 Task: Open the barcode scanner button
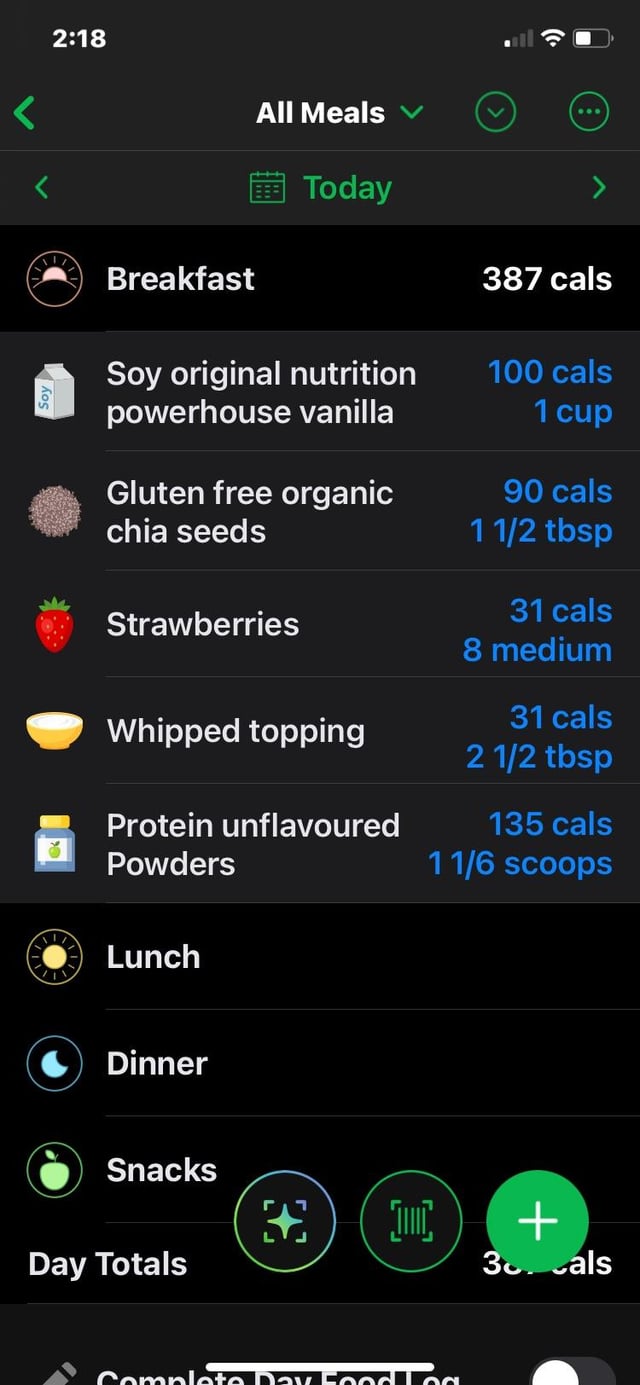[x=411, y=1221]
